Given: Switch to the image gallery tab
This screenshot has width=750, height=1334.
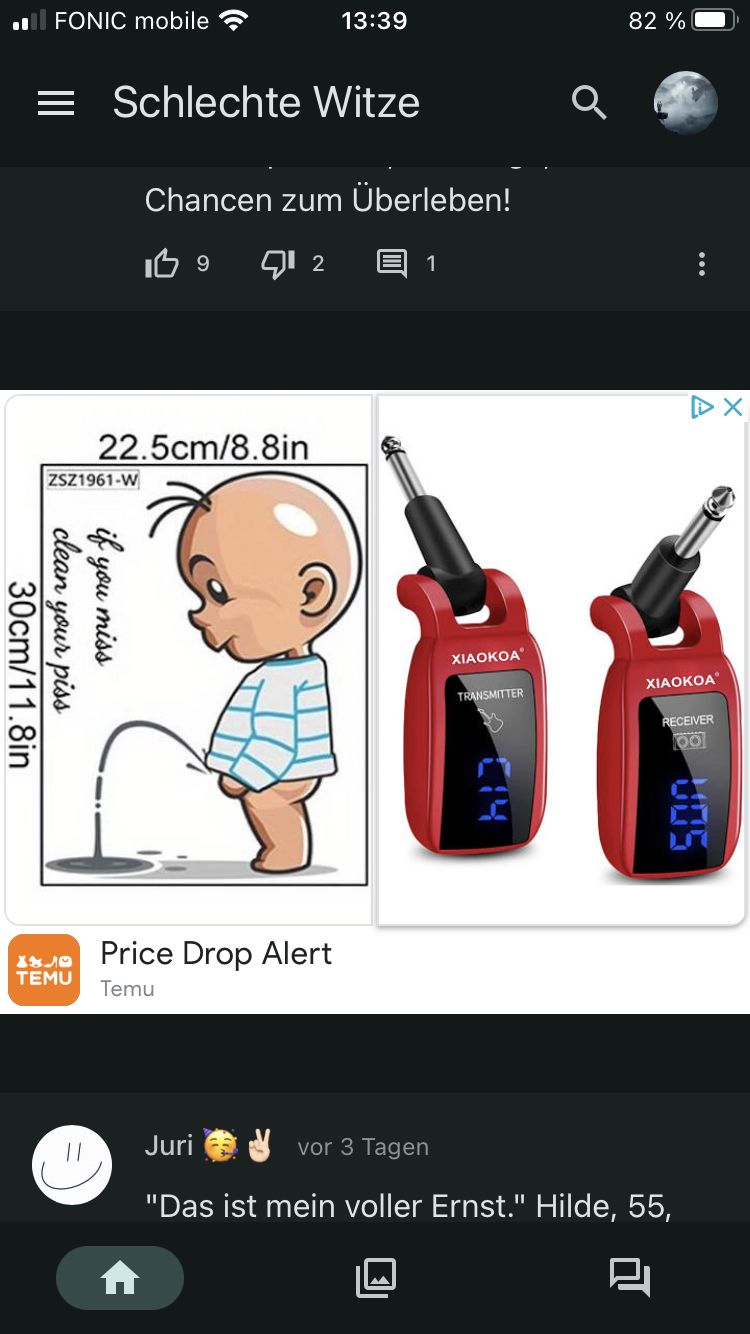Looking at the screenshot, I should pyautogui.click(x=376, y=1277).
